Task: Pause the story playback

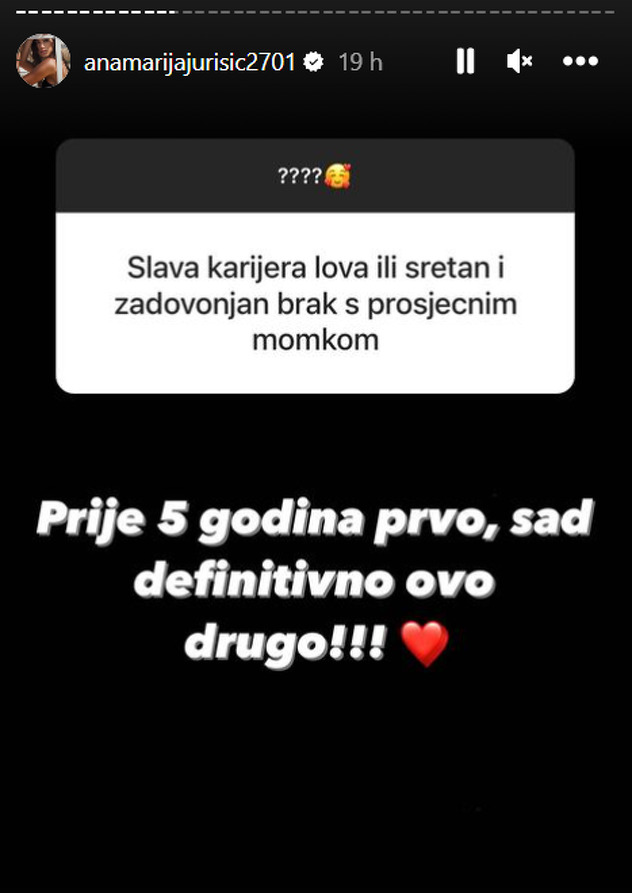Action: [x=465, y=61]
